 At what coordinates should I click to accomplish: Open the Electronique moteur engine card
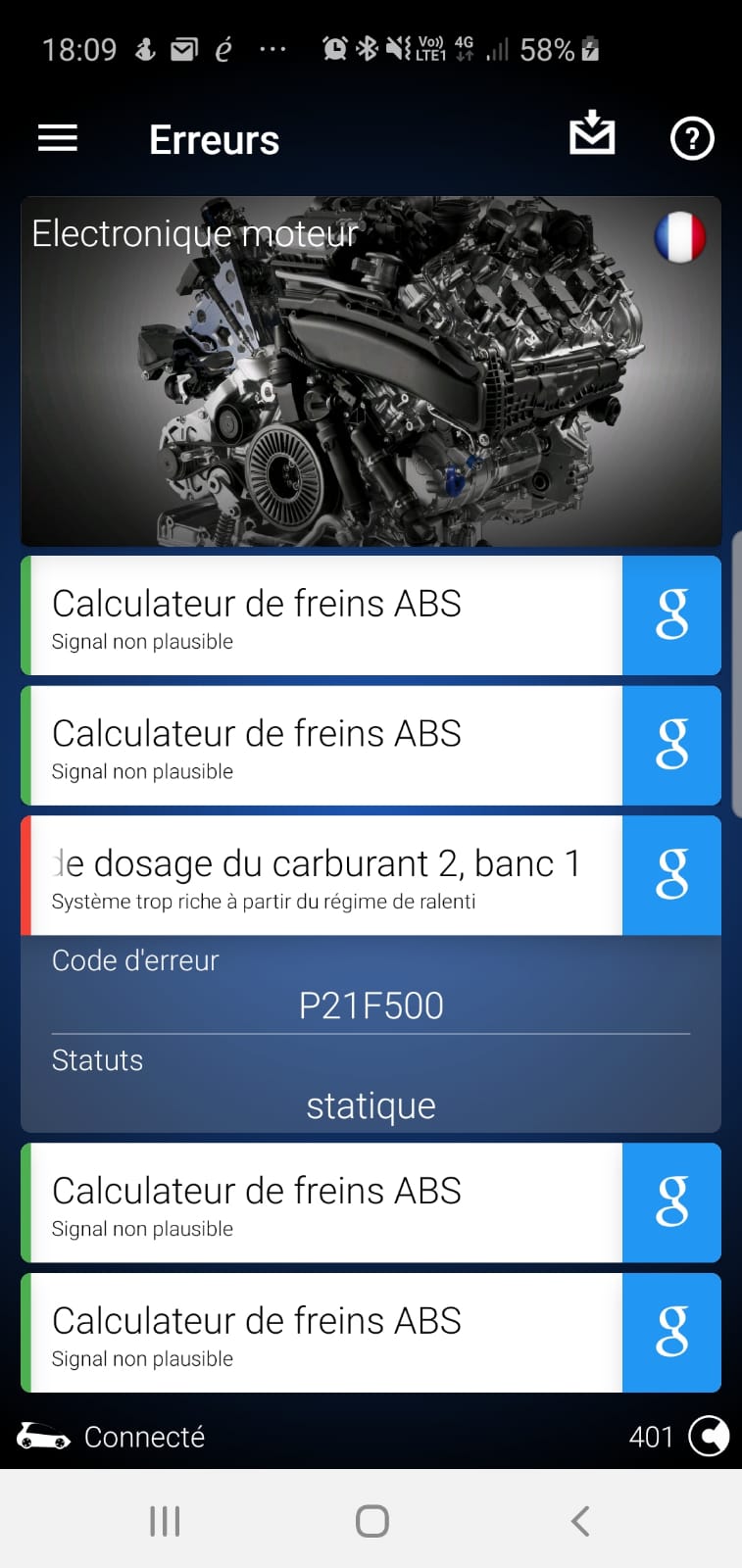coord(371,371)
